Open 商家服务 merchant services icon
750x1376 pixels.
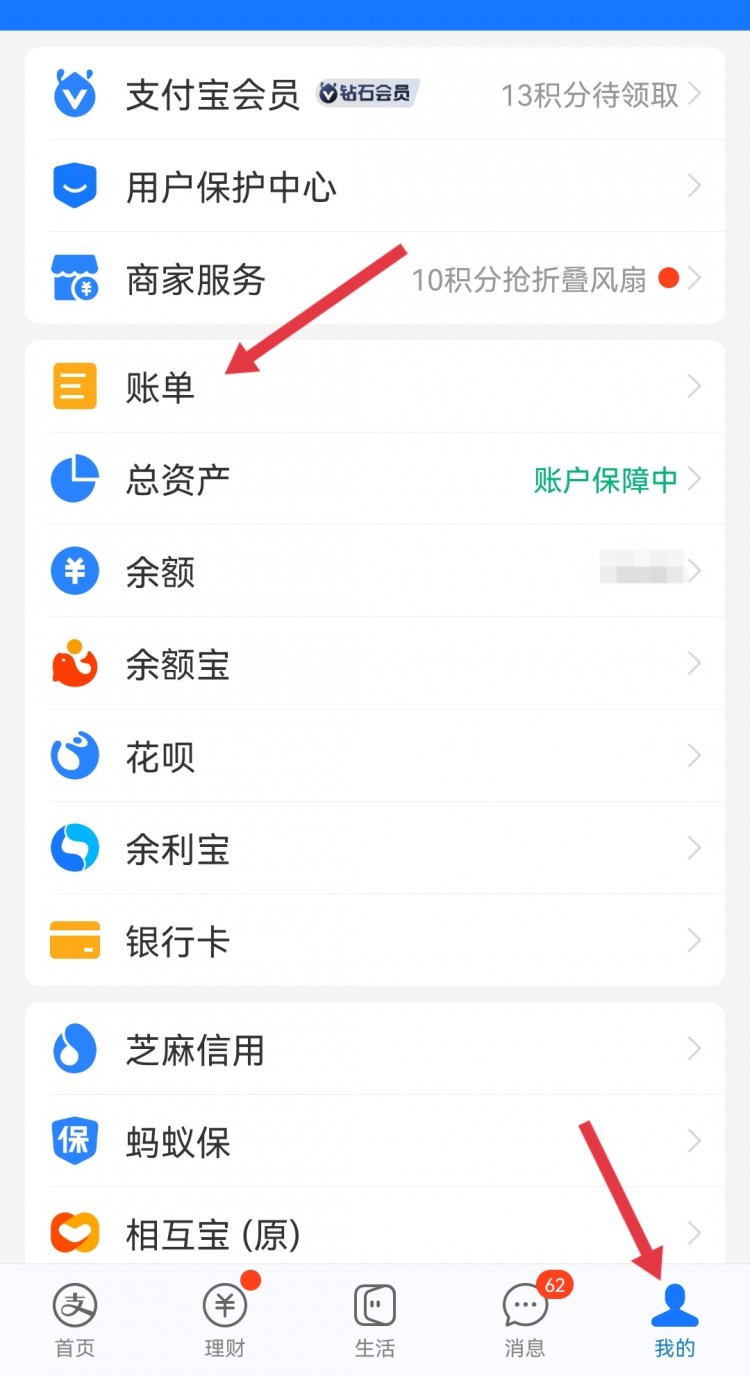pos(75,278)
